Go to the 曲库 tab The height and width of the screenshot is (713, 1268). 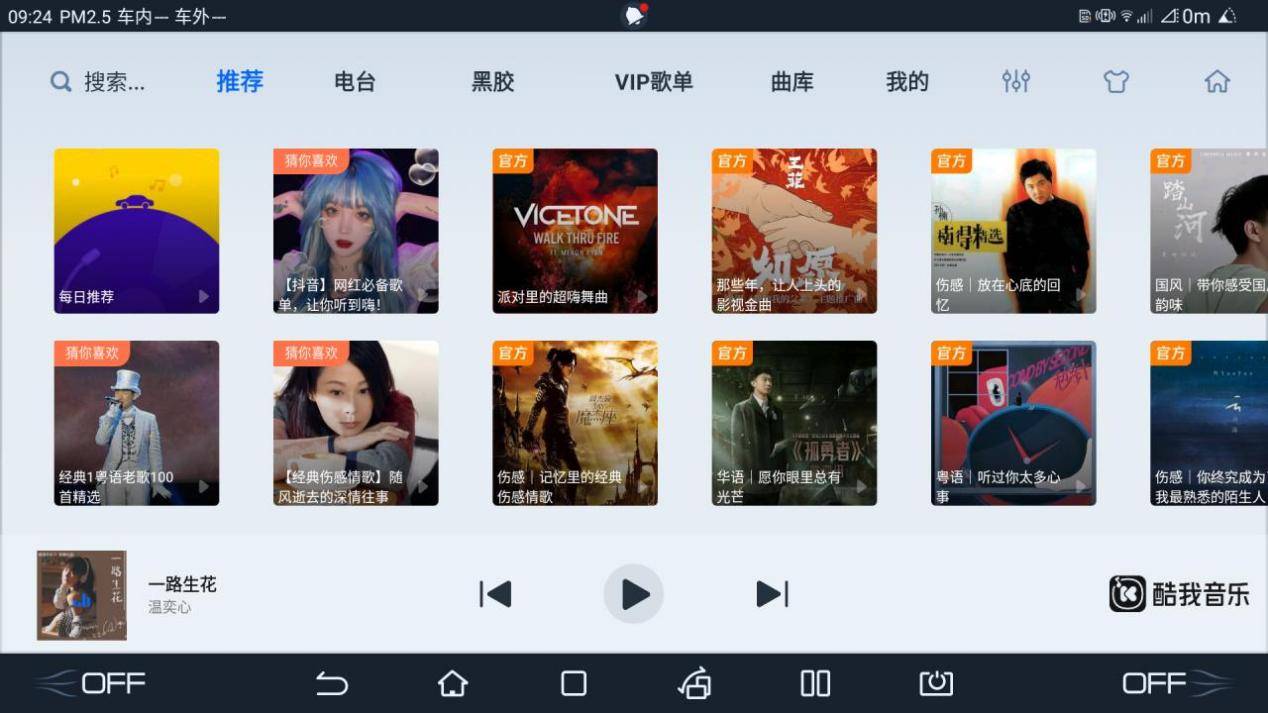[792, 82]
